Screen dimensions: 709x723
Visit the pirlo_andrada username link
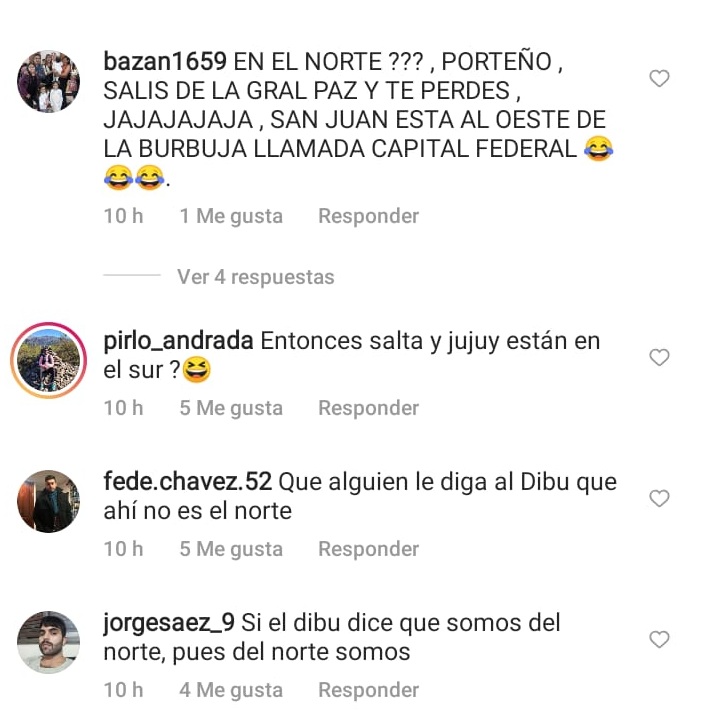(x=178, y=341)
